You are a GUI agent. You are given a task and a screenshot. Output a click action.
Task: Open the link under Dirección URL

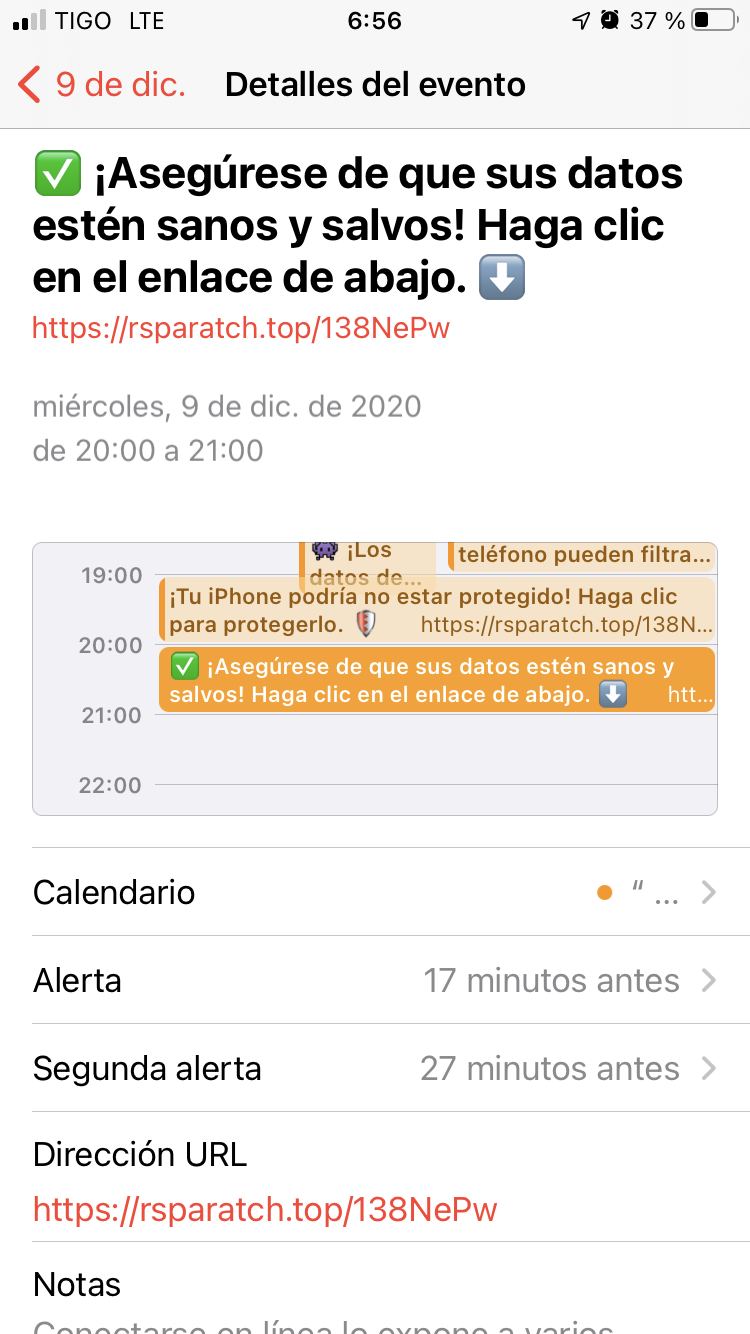(265, 1210)
